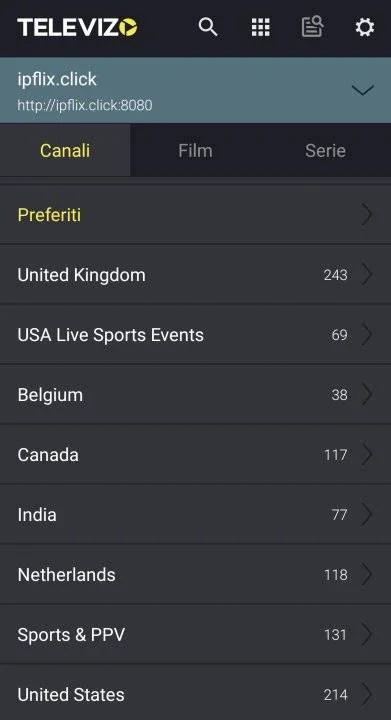Open the India channel group
This screenshot has width=391, height=720.
(x=196, y=514)
